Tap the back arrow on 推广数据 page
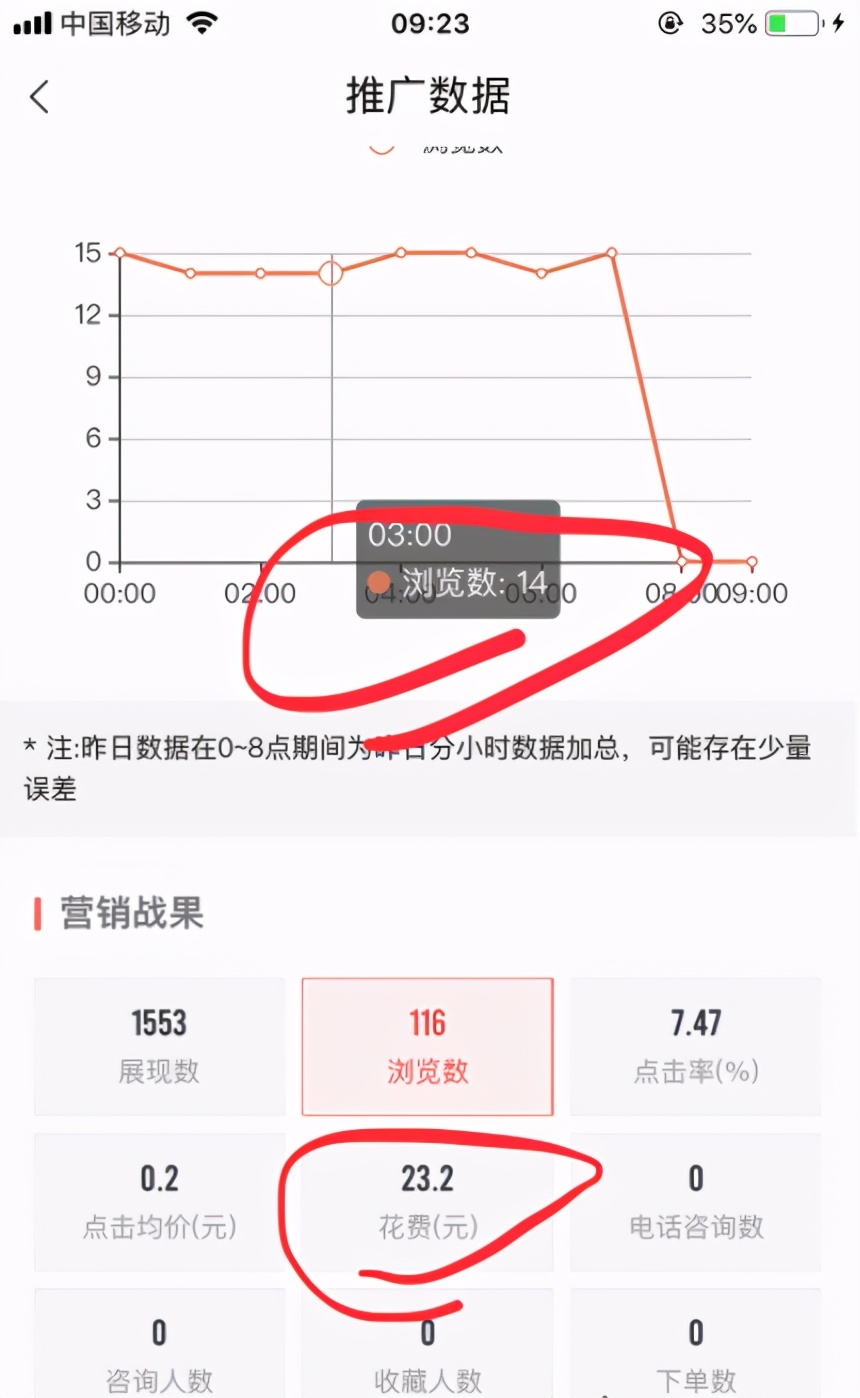 [x=38, y=97]
